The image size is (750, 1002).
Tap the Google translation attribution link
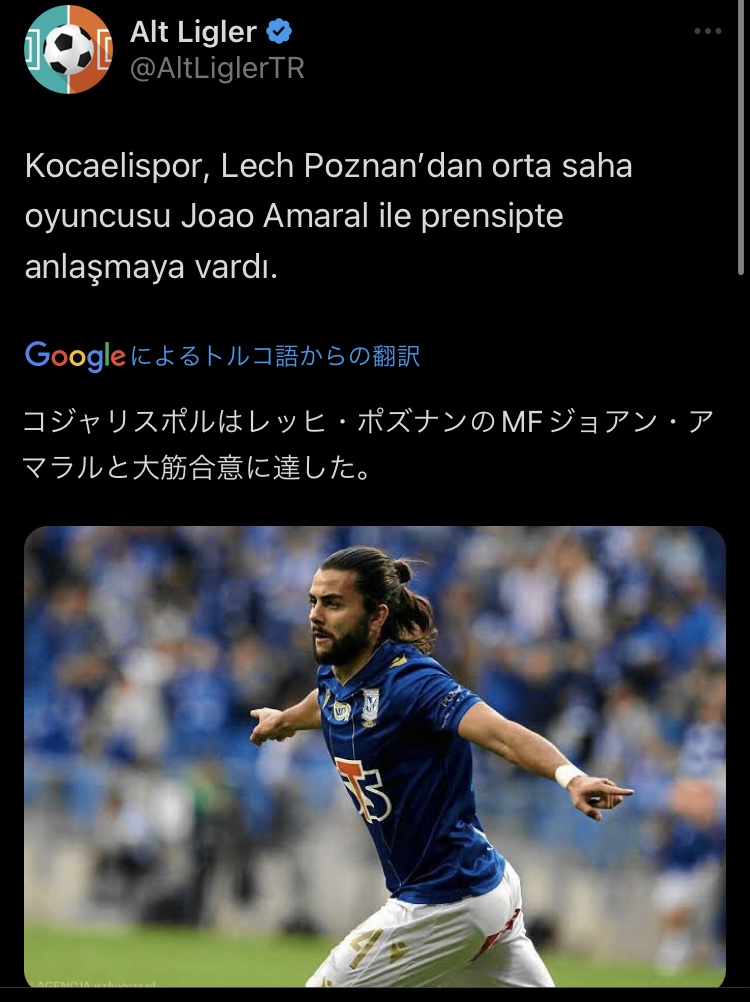point(222,355)
